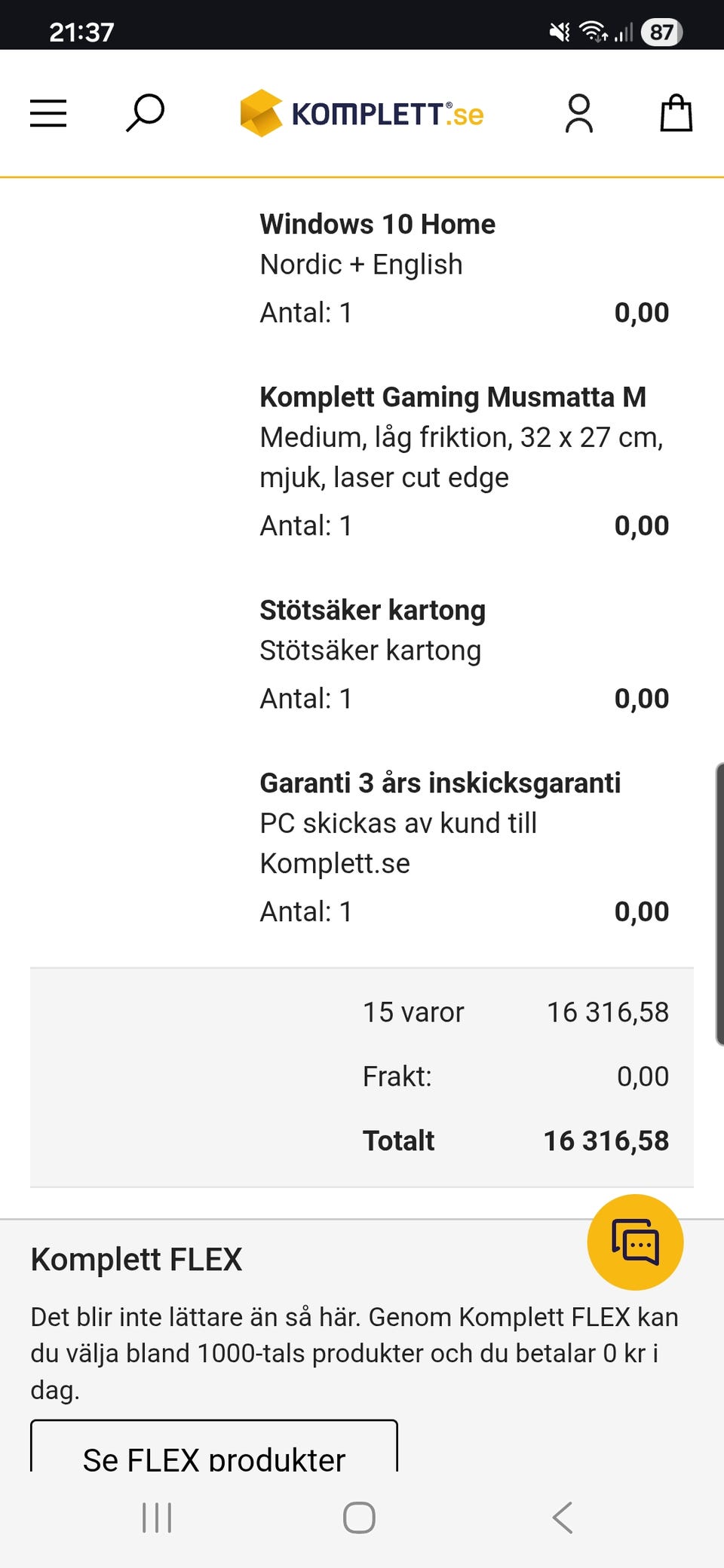The height and width of the screenshot is (1568, 724).
Task: Tap the Android back button
Action: pos(562,1518)
